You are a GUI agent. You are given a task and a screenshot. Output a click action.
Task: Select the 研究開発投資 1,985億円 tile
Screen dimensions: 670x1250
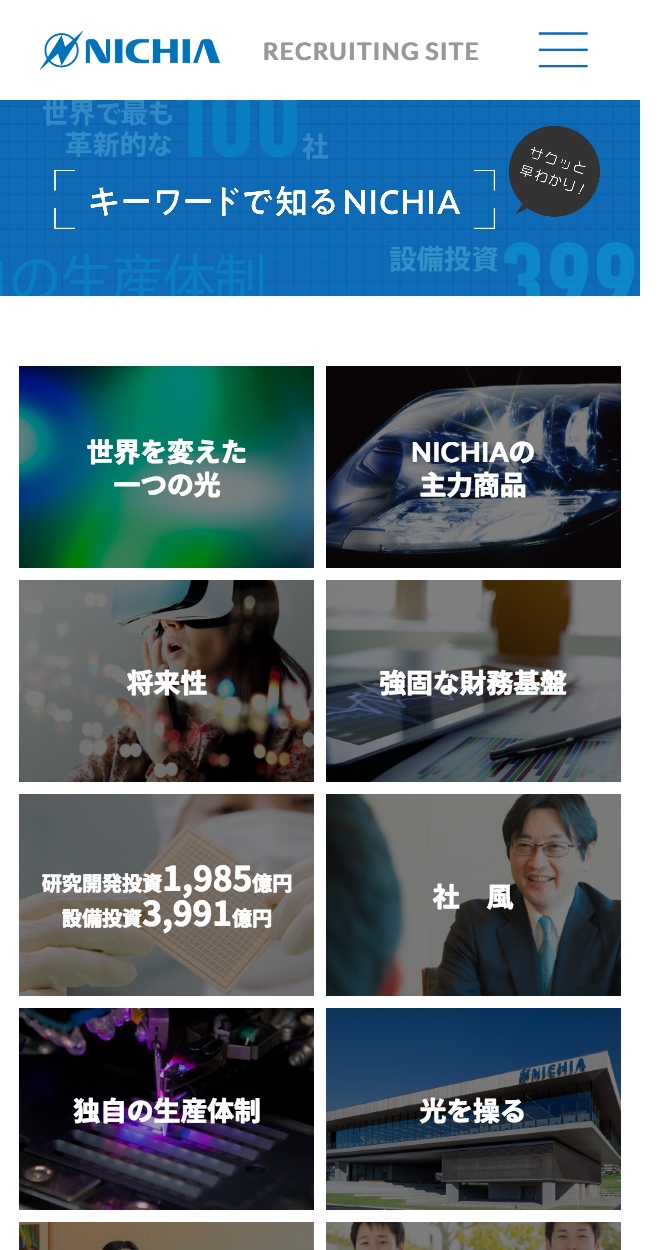tap(166, 895)
